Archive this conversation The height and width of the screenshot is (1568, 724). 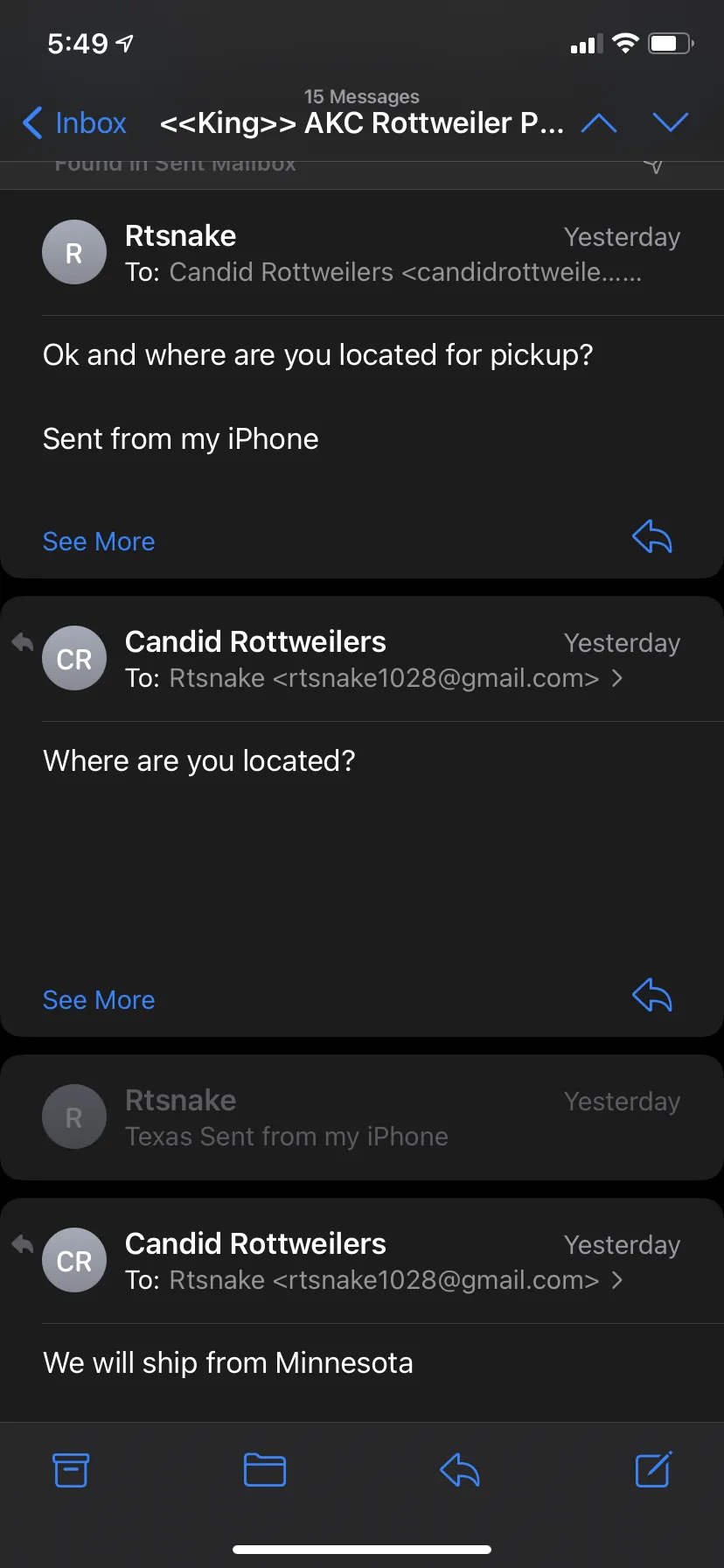point(71,1470)
